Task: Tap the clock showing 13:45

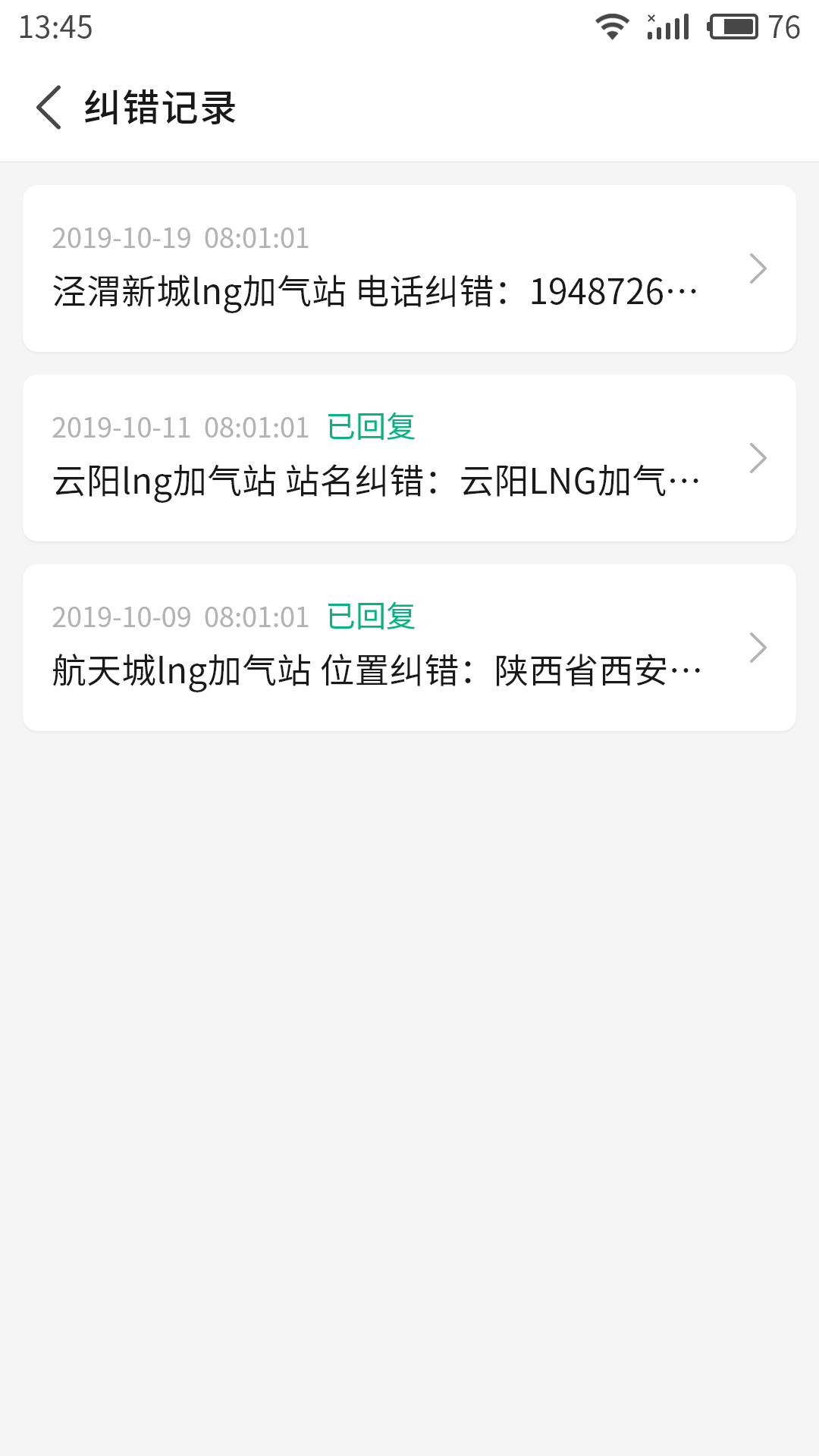Action: 53,27
